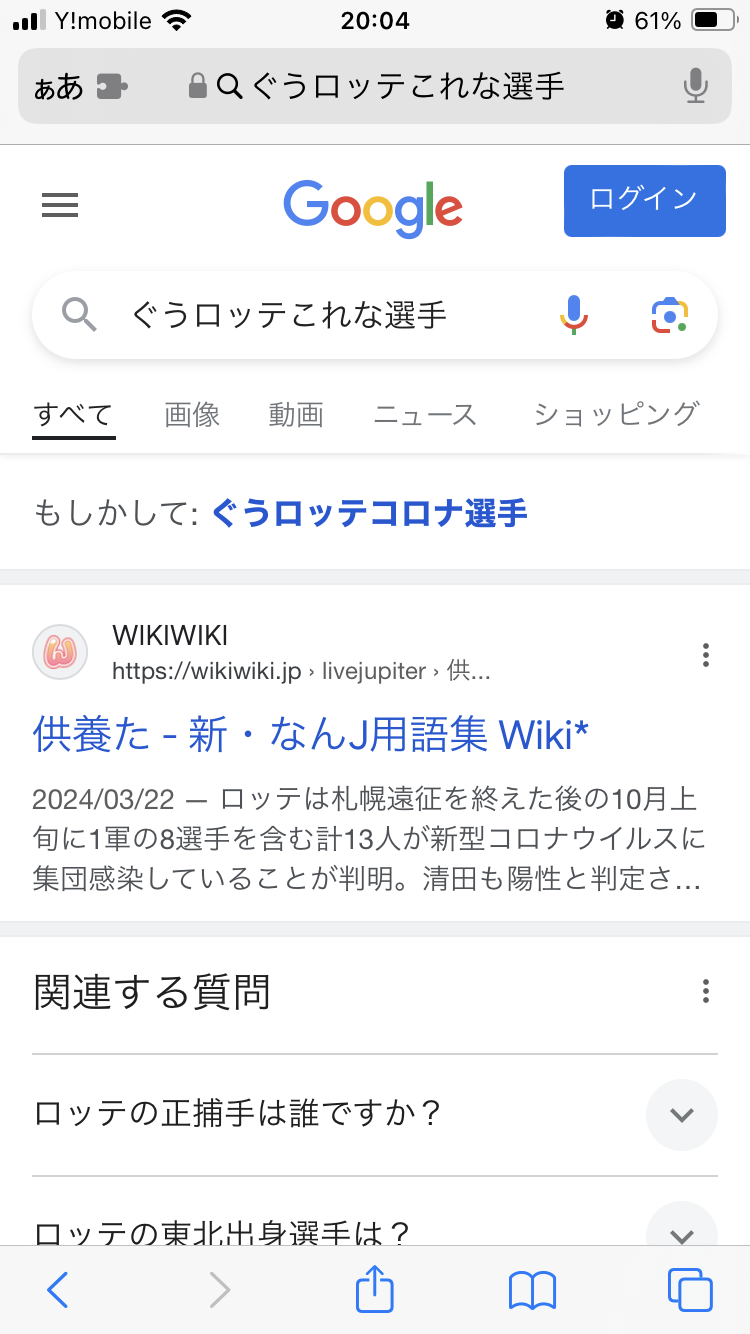Screen dimensions: 750x1334
Task: Switch to the 画像 tab
Action: (192, 414)
